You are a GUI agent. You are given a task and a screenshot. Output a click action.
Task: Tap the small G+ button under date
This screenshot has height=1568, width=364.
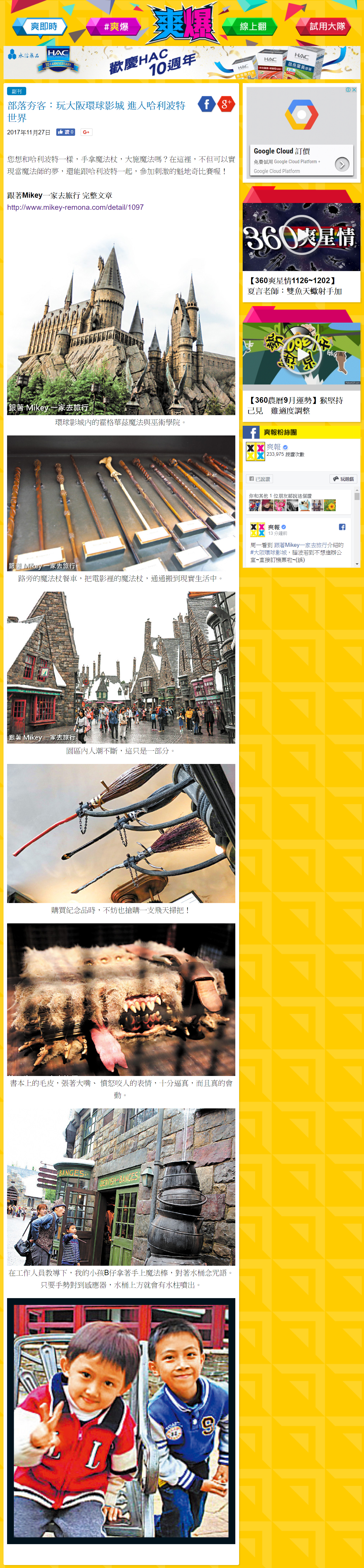pos(86,132)
